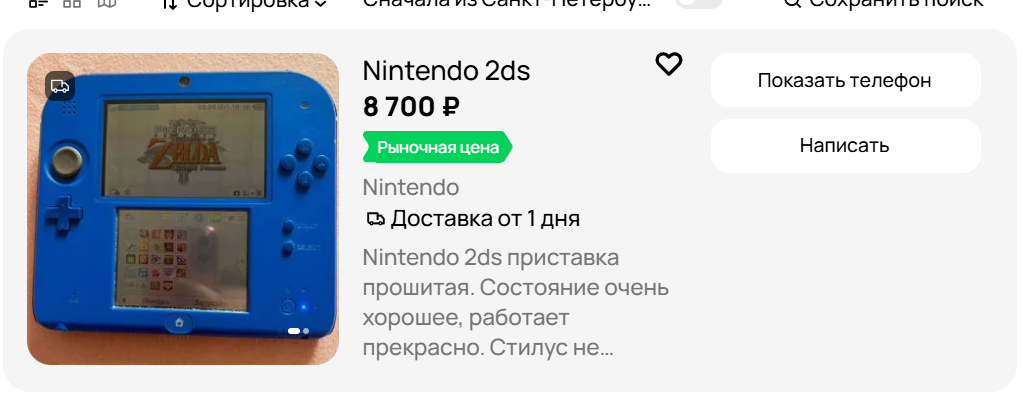Tap the Показать телефон button
The width and height of the screenshot is (1022, 415).
[x=845, y=80]
